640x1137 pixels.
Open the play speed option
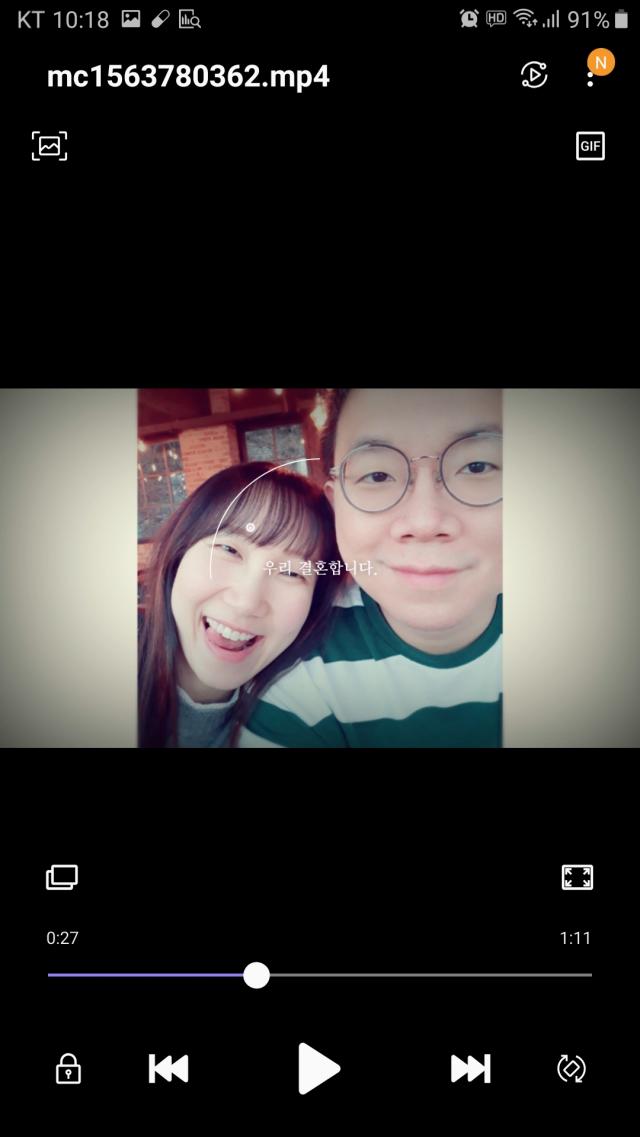pos(534,75)
